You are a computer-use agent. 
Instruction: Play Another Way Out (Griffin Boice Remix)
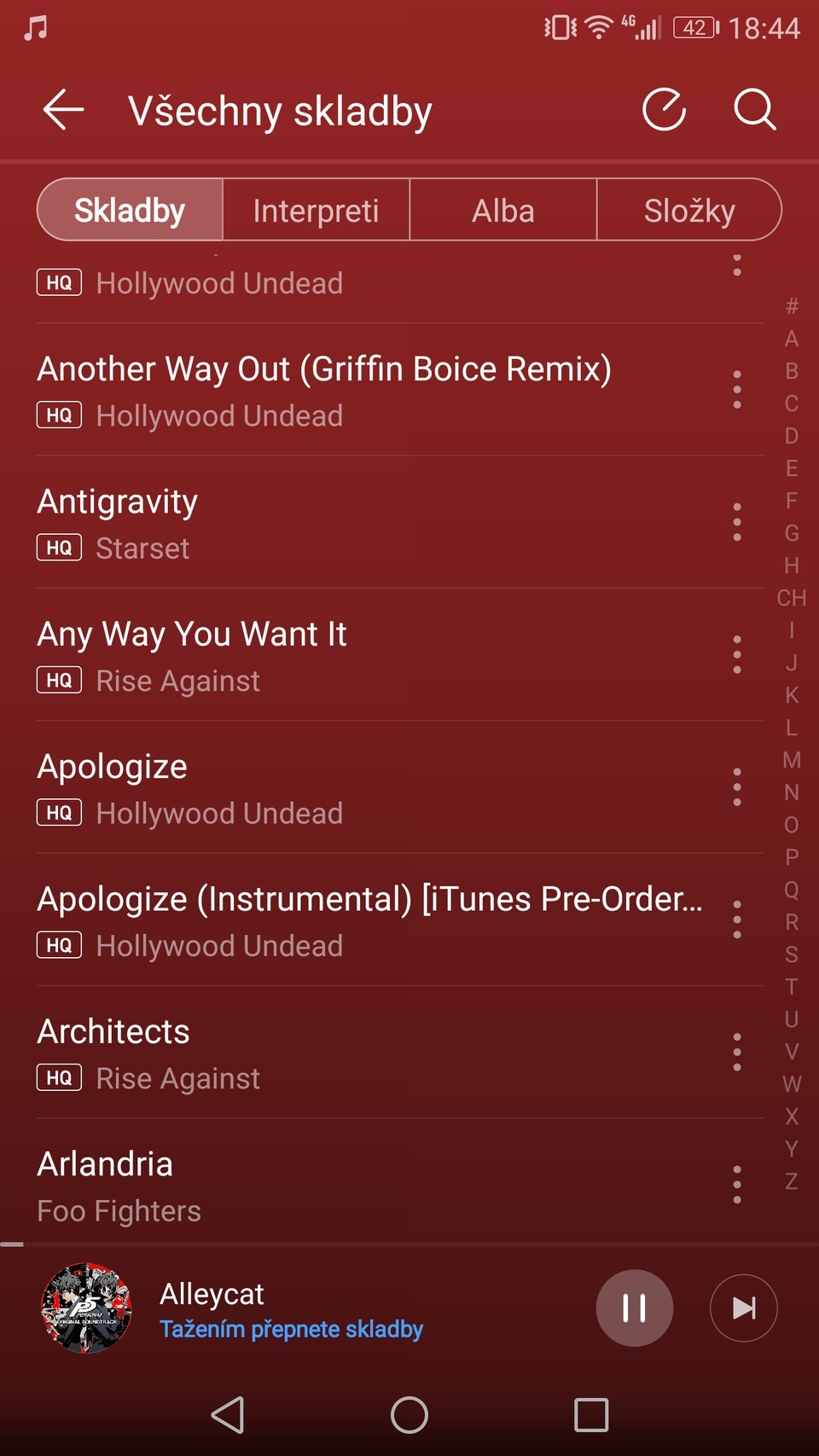tap(324, 391)
